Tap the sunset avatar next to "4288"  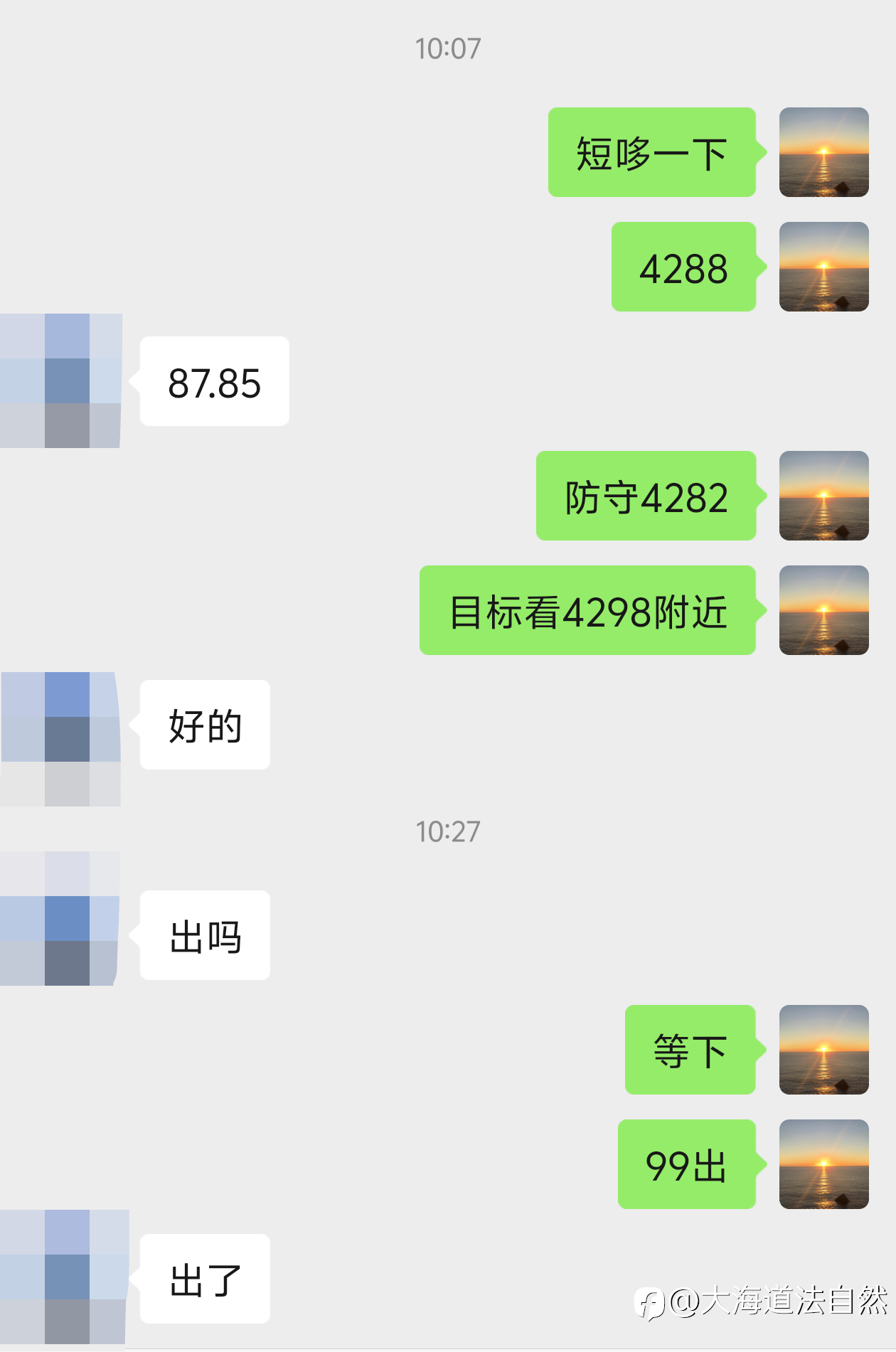823,267
